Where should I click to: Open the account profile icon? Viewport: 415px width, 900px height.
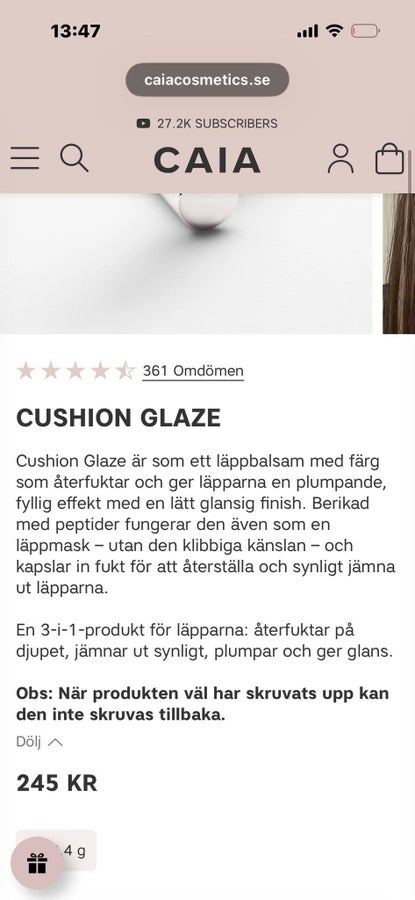pos(341,159)
